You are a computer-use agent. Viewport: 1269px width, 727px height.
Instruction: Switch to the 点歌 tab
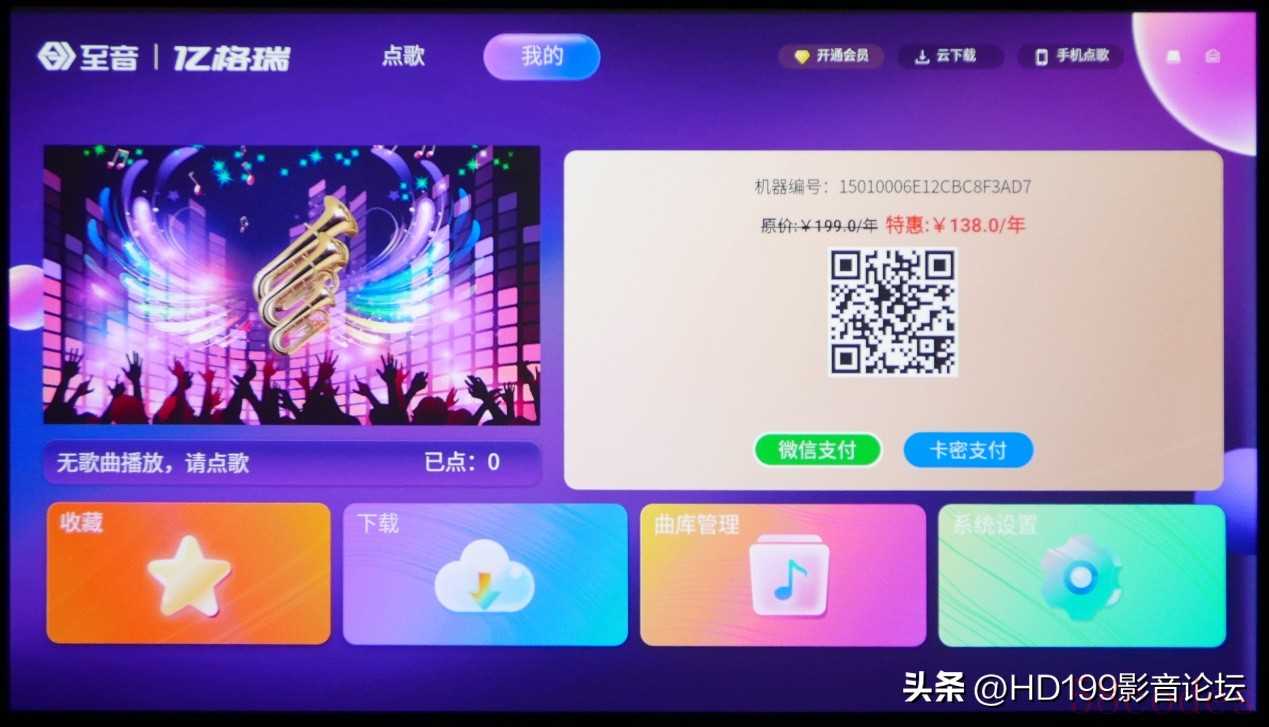(x=403, y=56)
